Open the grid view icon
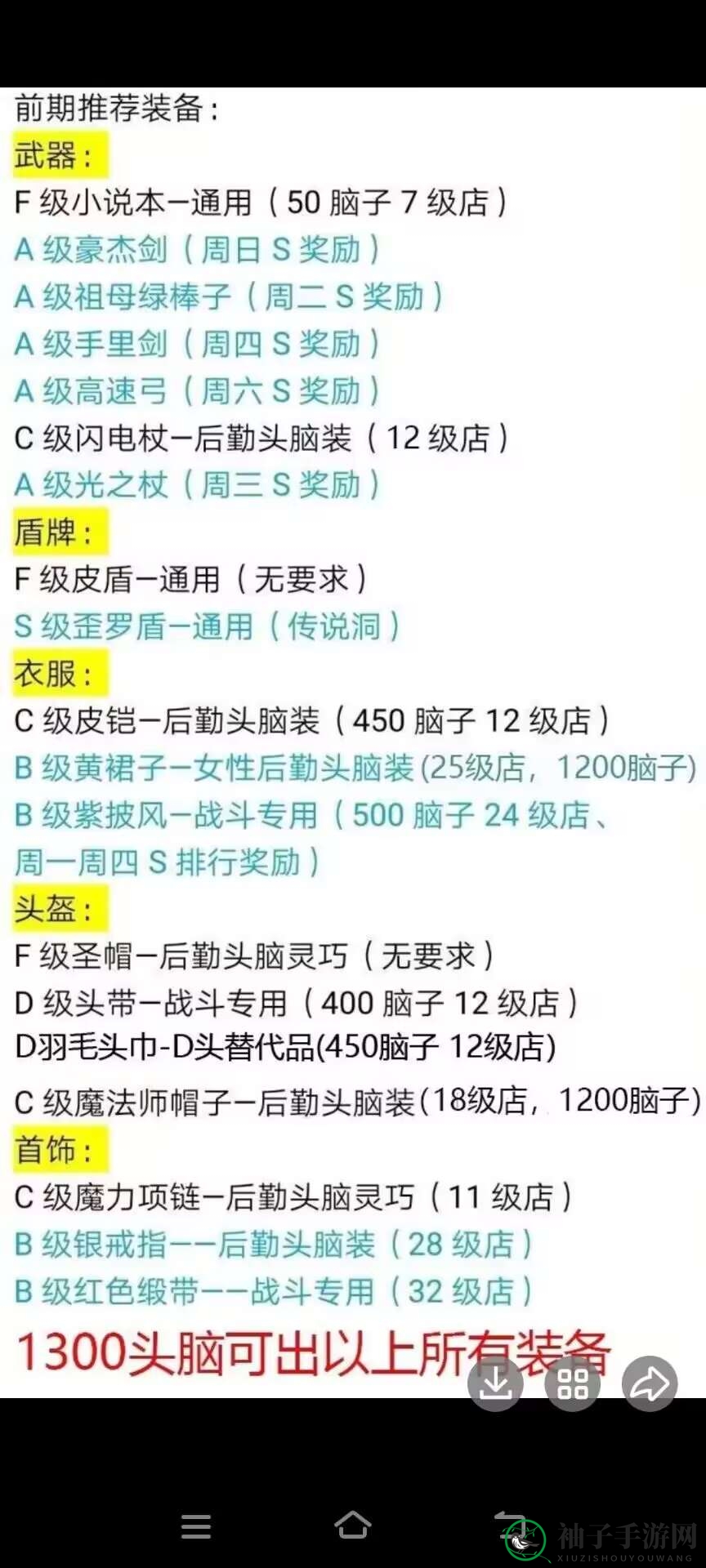The height and width of the screenshot is (1568, 706). point(572,1383)
